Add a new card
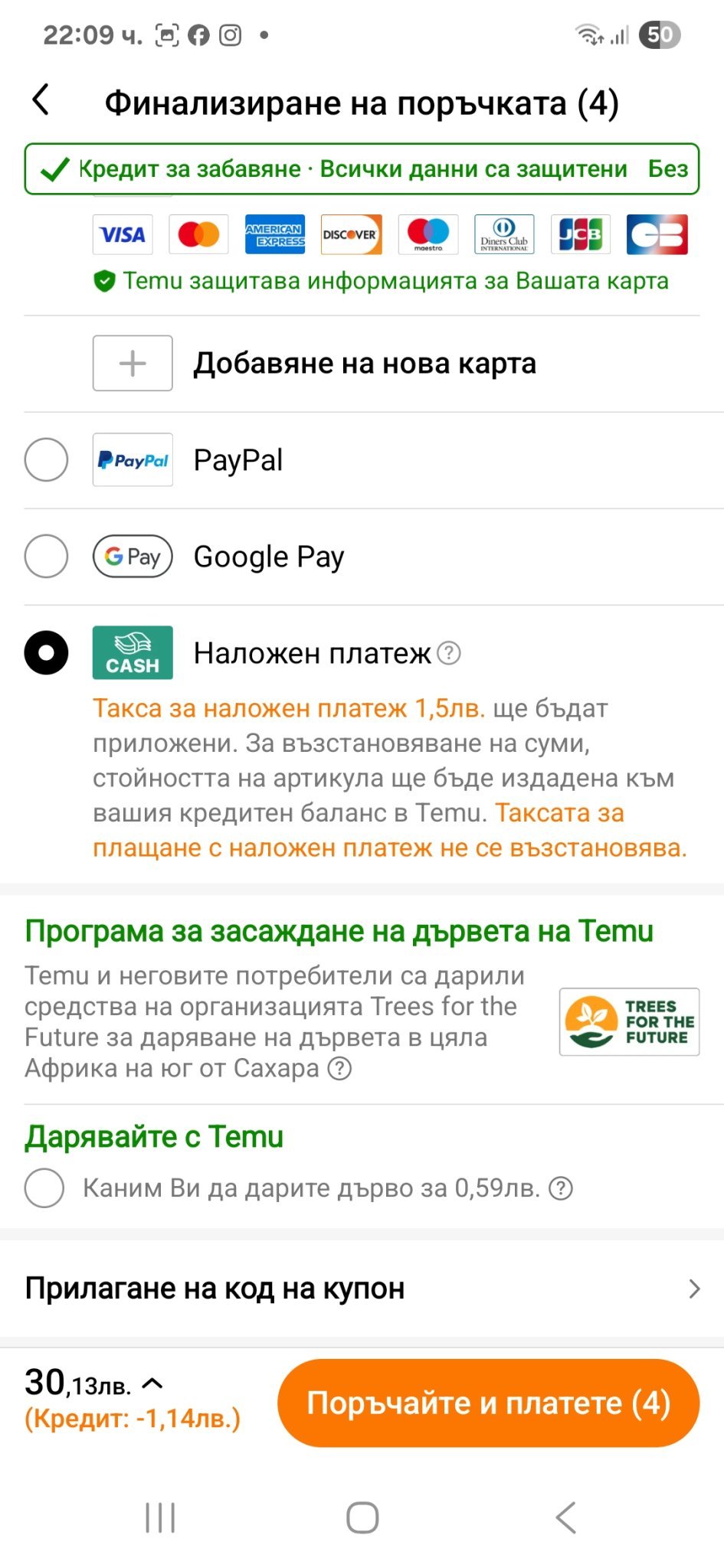This screenshot has width=724, height=1568. pyautogui.click(x=133, y=363)
